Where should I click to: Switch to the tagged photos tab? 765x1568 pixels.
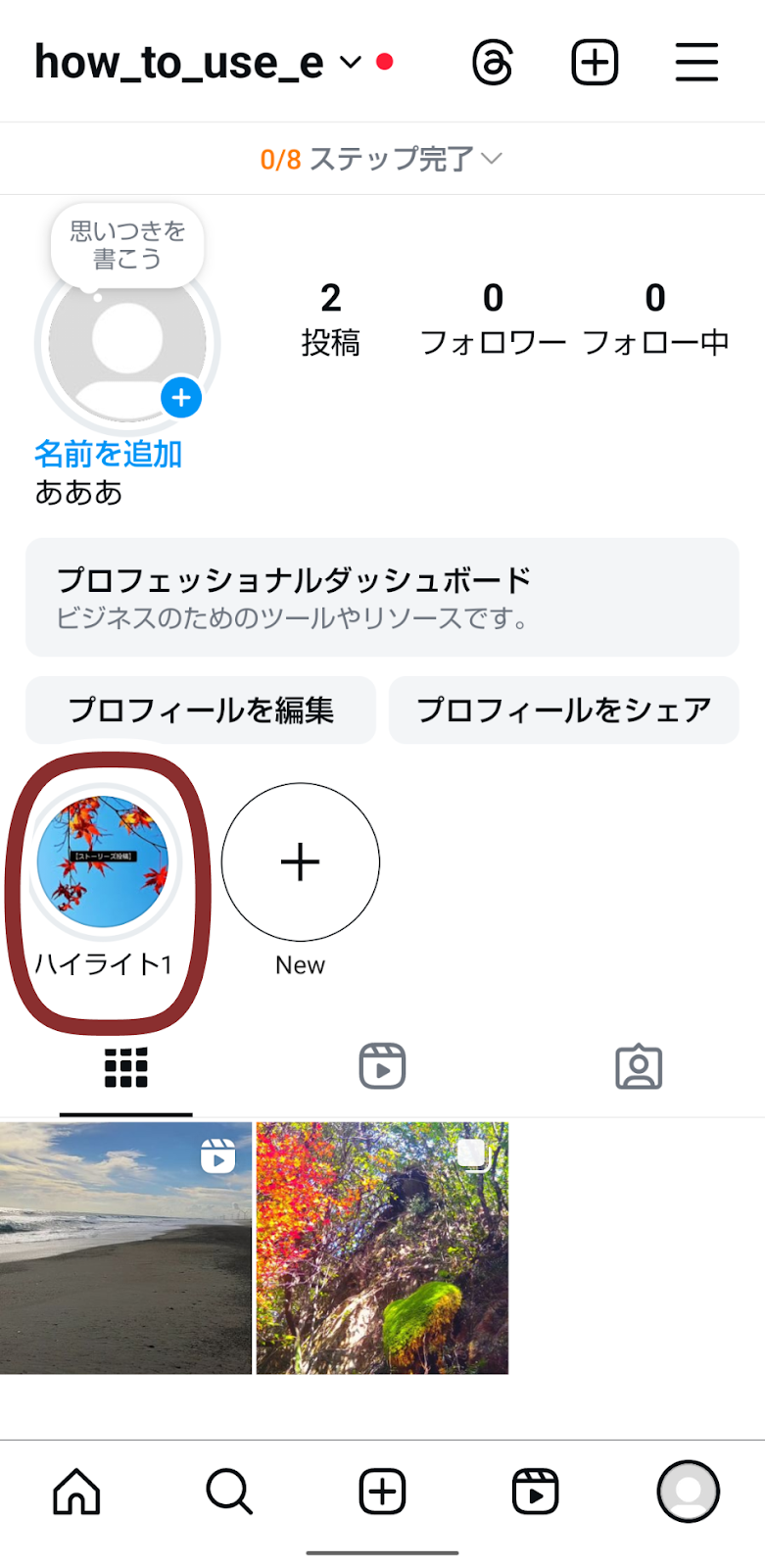pos(639,1066)
